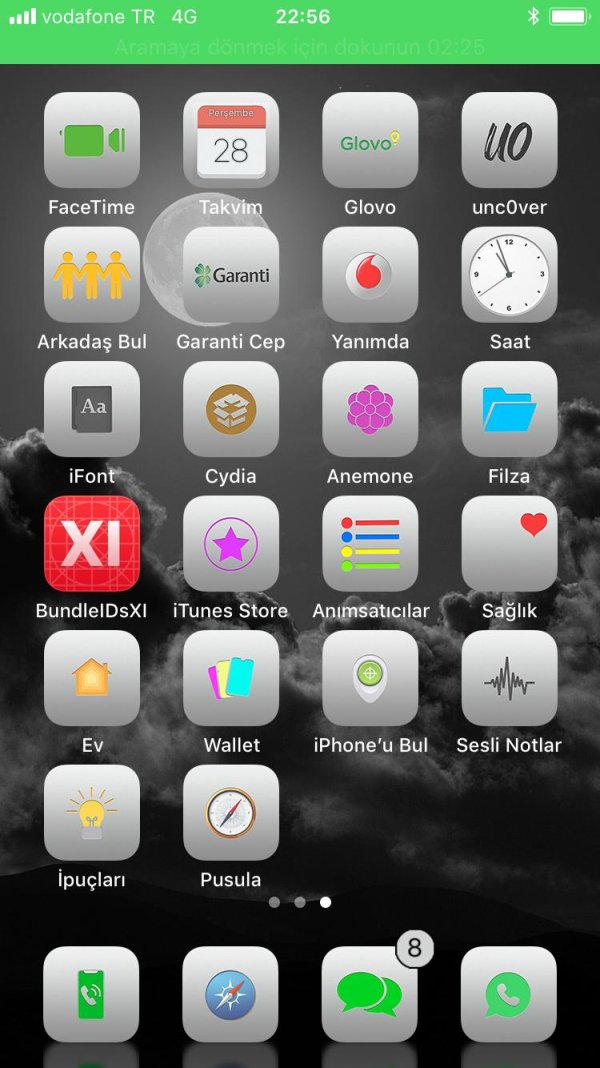
Task: Open Arkadaş Bul app
Action: [x=92, y=275]
